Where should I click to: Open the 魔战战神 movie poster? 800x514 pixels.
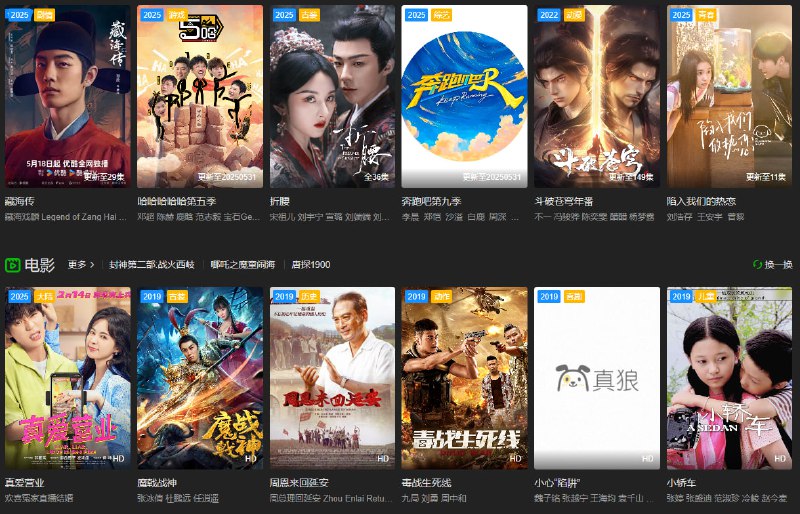199,378
